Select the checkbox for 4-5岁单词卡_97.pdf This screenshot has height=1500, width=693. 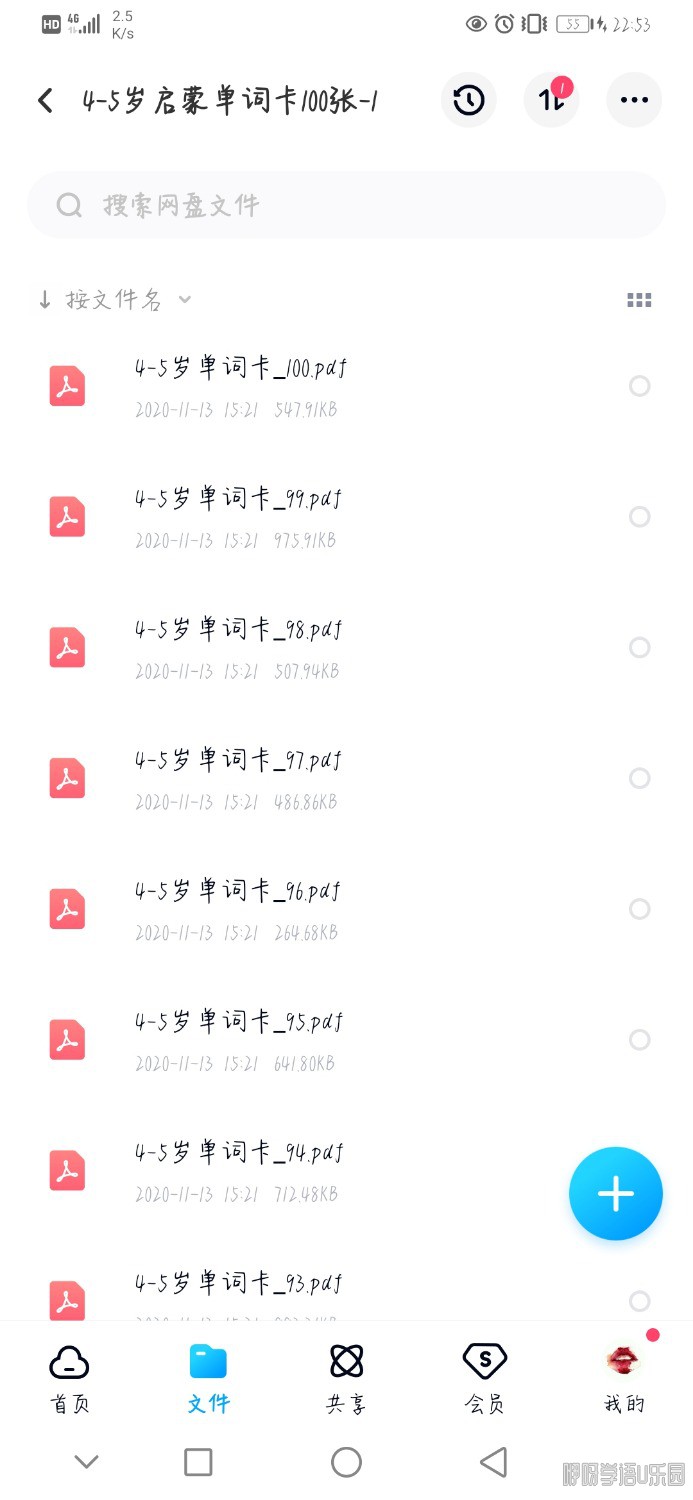pyautogui.click(x=639, y=778)
